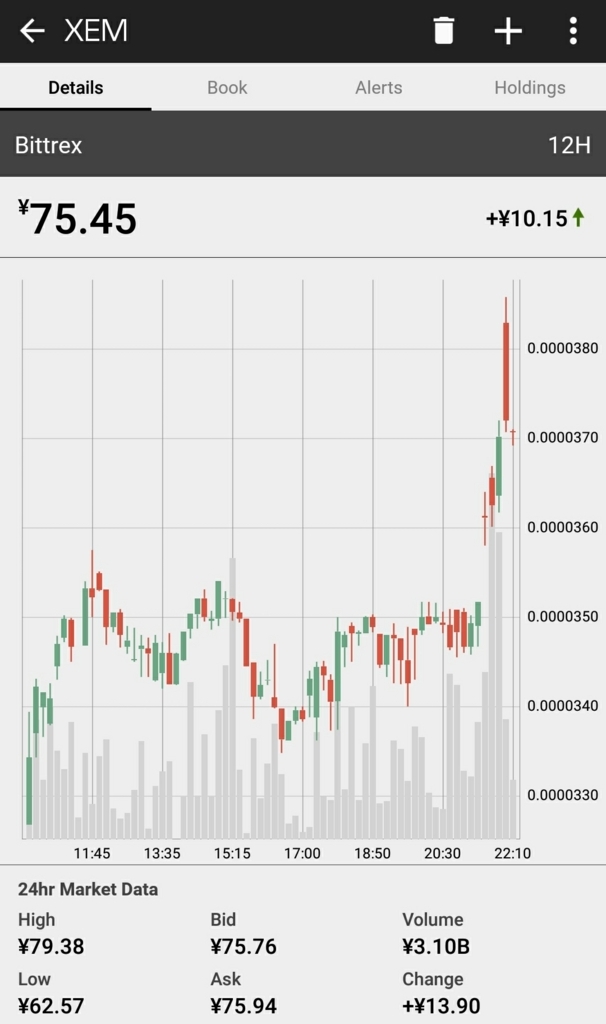
Task: Change the Bittrex exchange selection
Action: point(48,145)
